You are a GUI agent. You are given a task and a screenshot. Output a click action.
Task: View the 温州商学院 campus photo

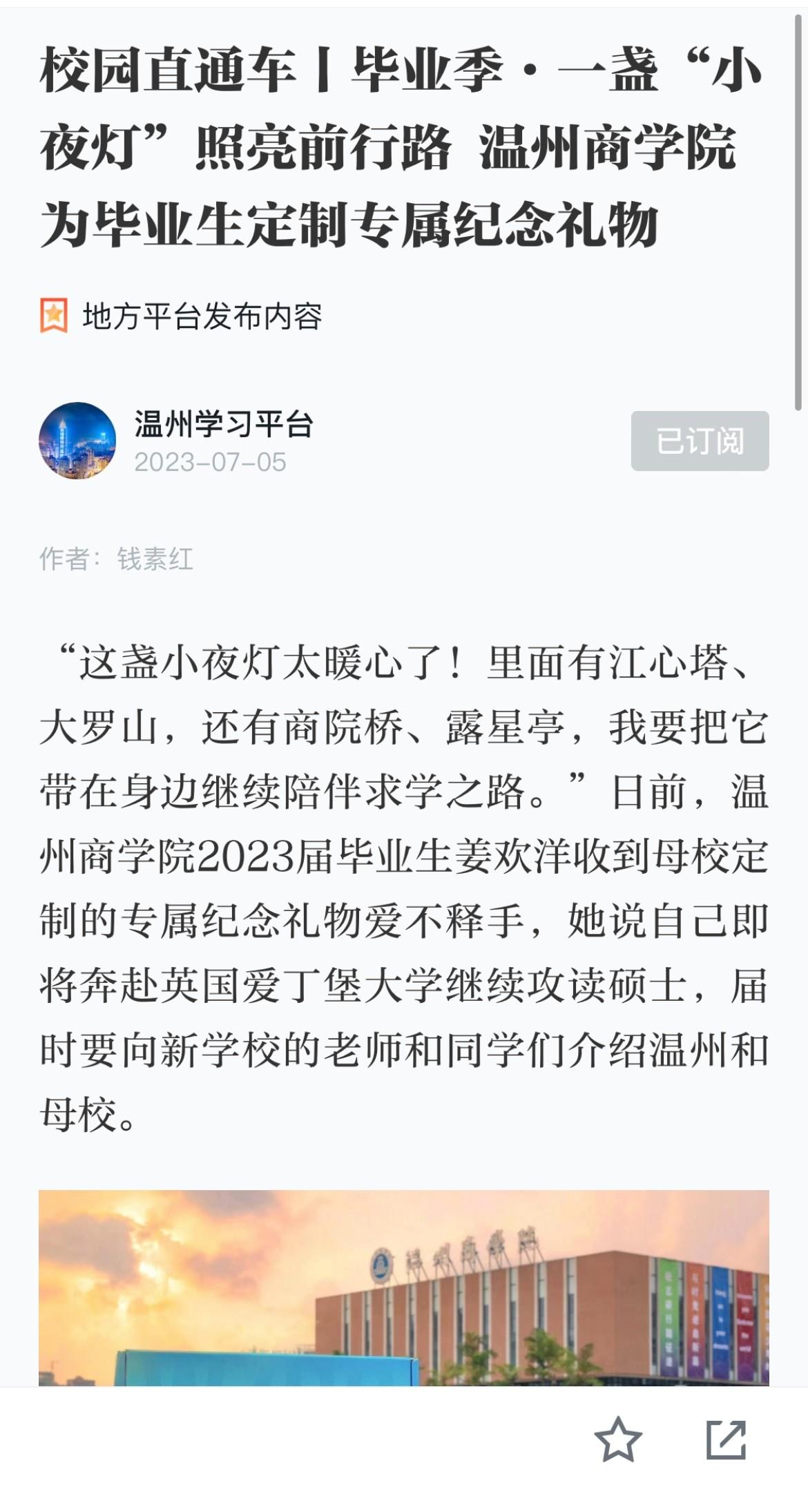403,1288
